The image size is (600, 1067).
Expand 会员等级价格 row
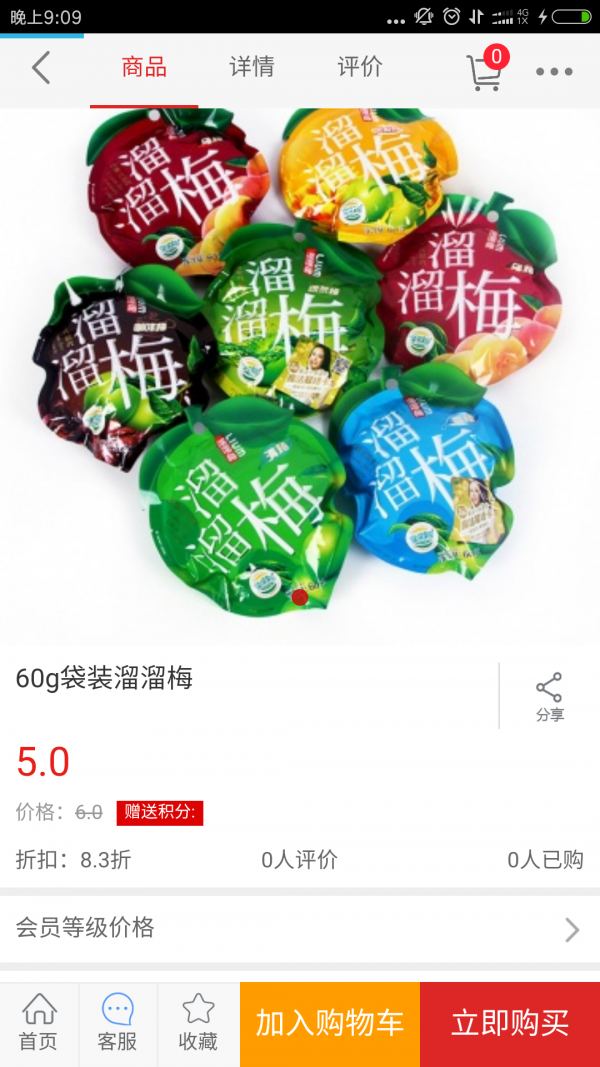pyautogui.click(x=300, y=928)
